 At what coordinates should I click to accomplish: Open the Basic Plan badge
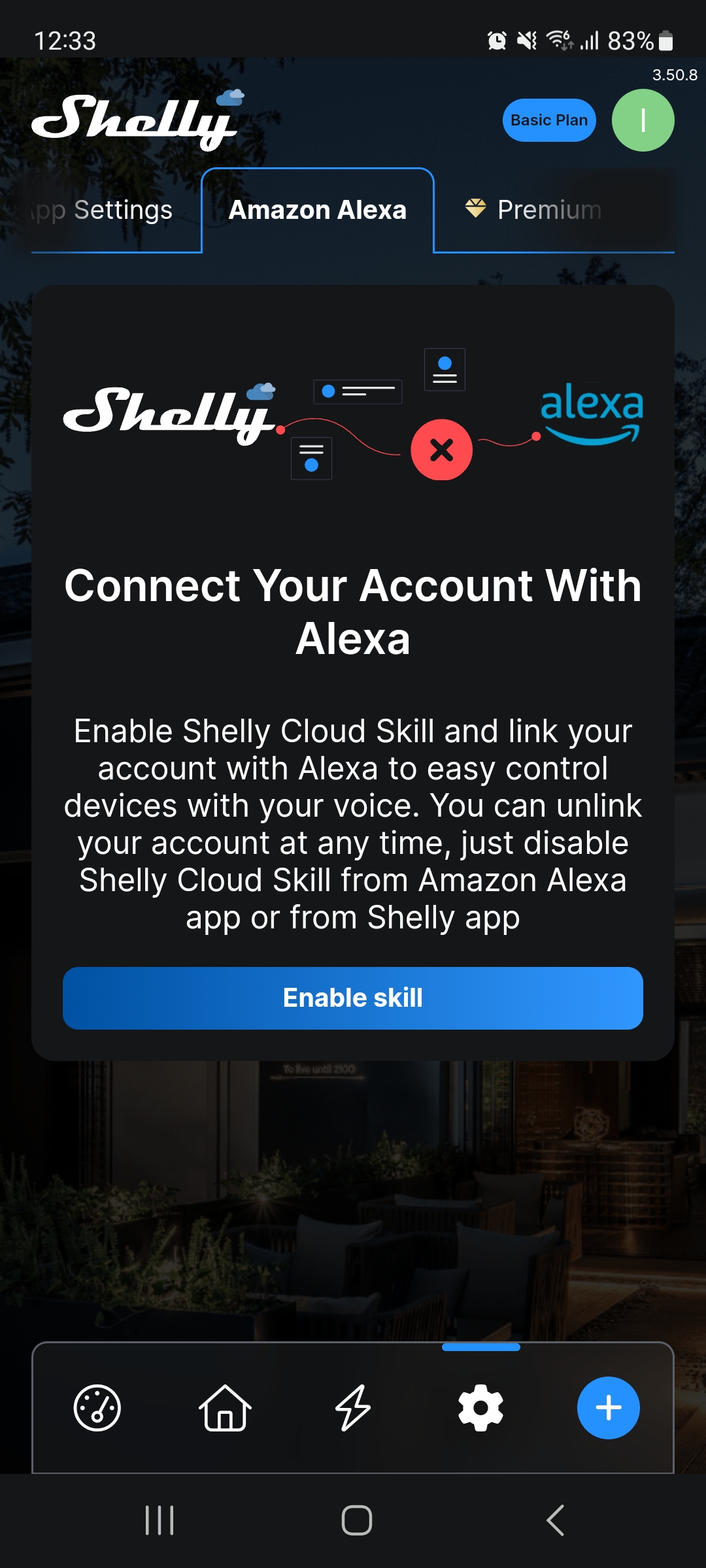[x=548, y=120]
